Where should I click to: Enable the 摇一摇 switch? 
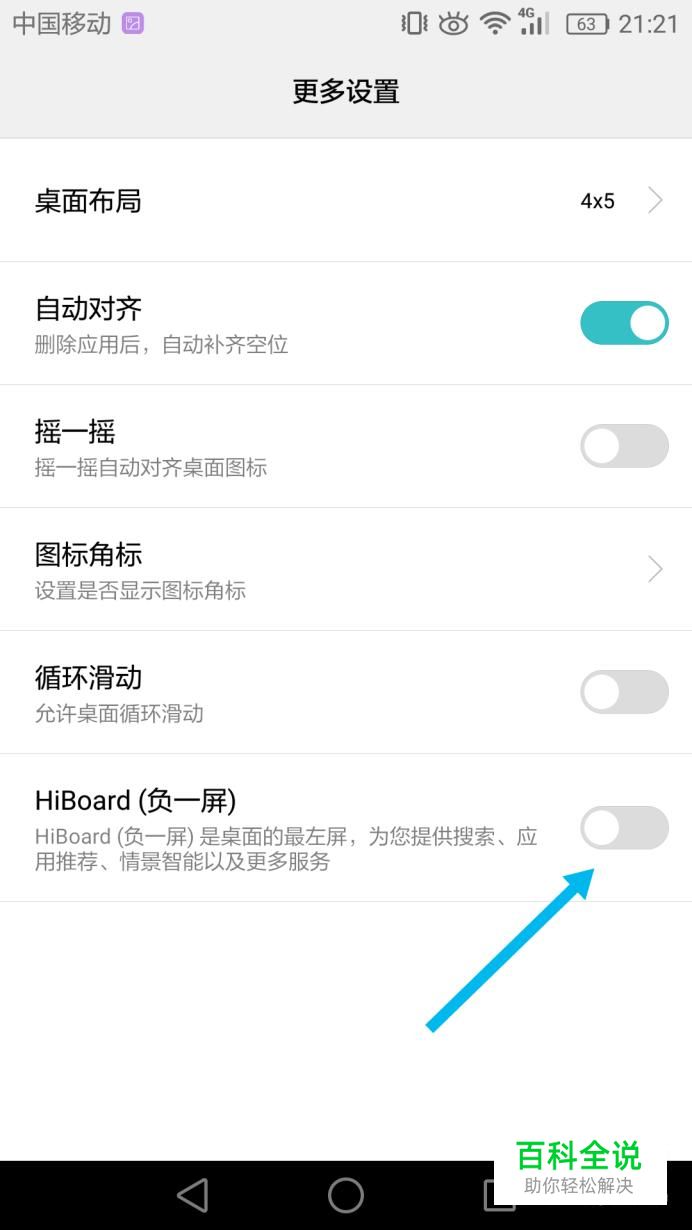pos(624,446)
